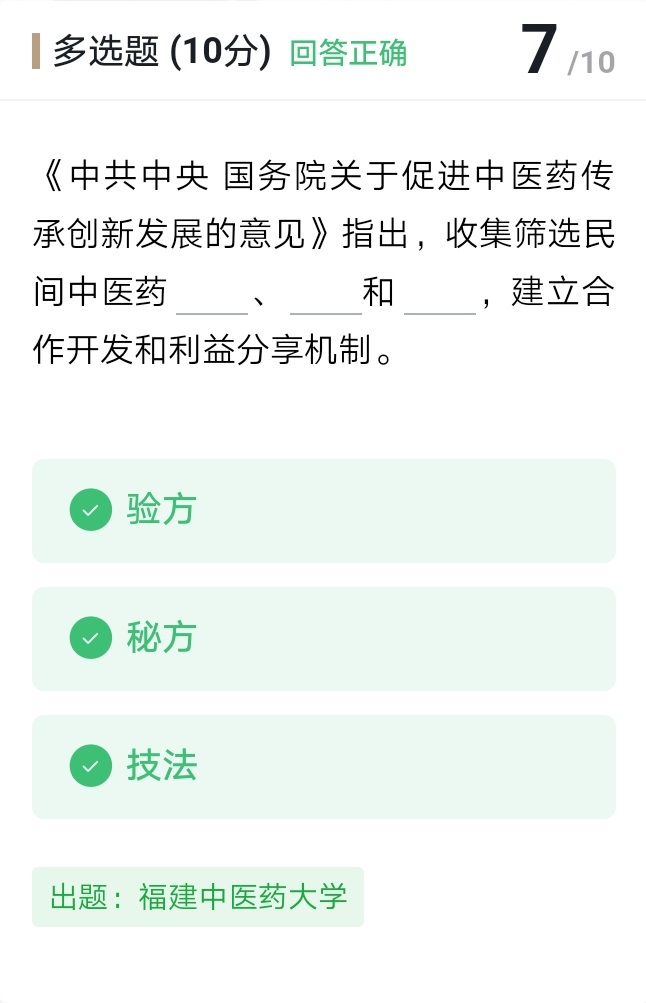
Task: Select the 验方 answer option
Action: (x=323, y=511)
